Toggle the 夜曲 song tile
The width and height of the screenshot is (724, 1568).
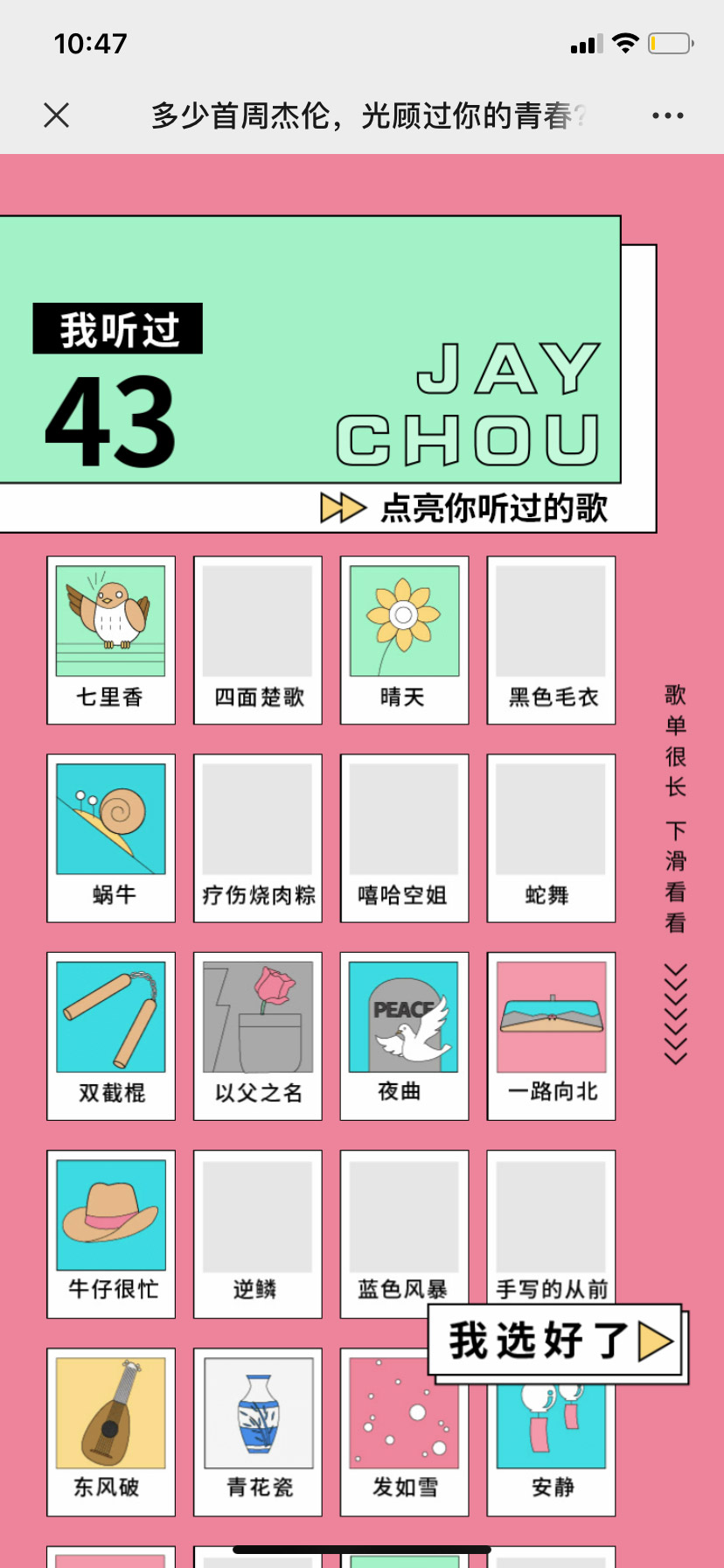(404, 1035)
